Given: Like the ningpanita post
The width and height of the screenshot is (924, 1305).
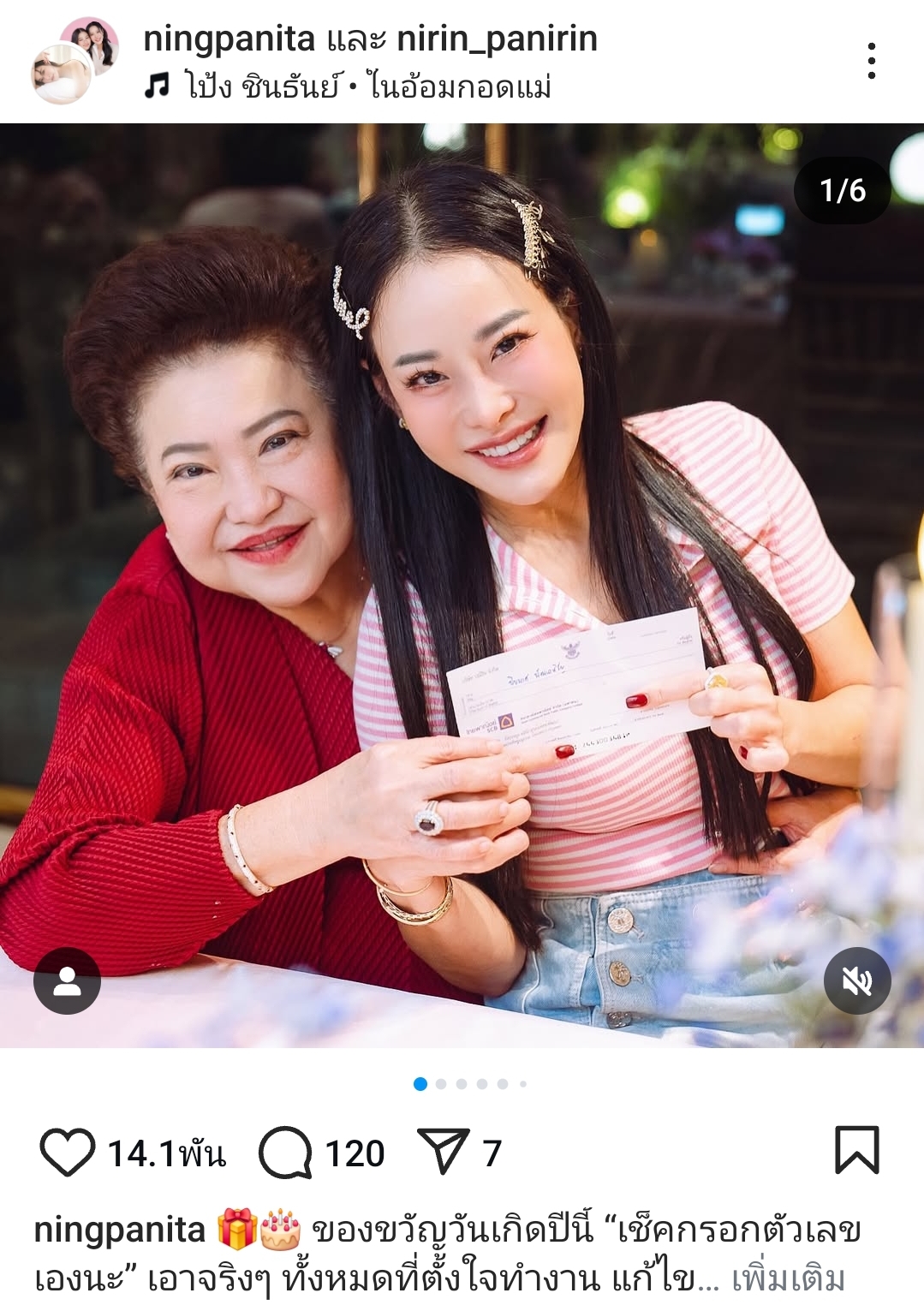Looking at the screenshot, I should 67,1153.
